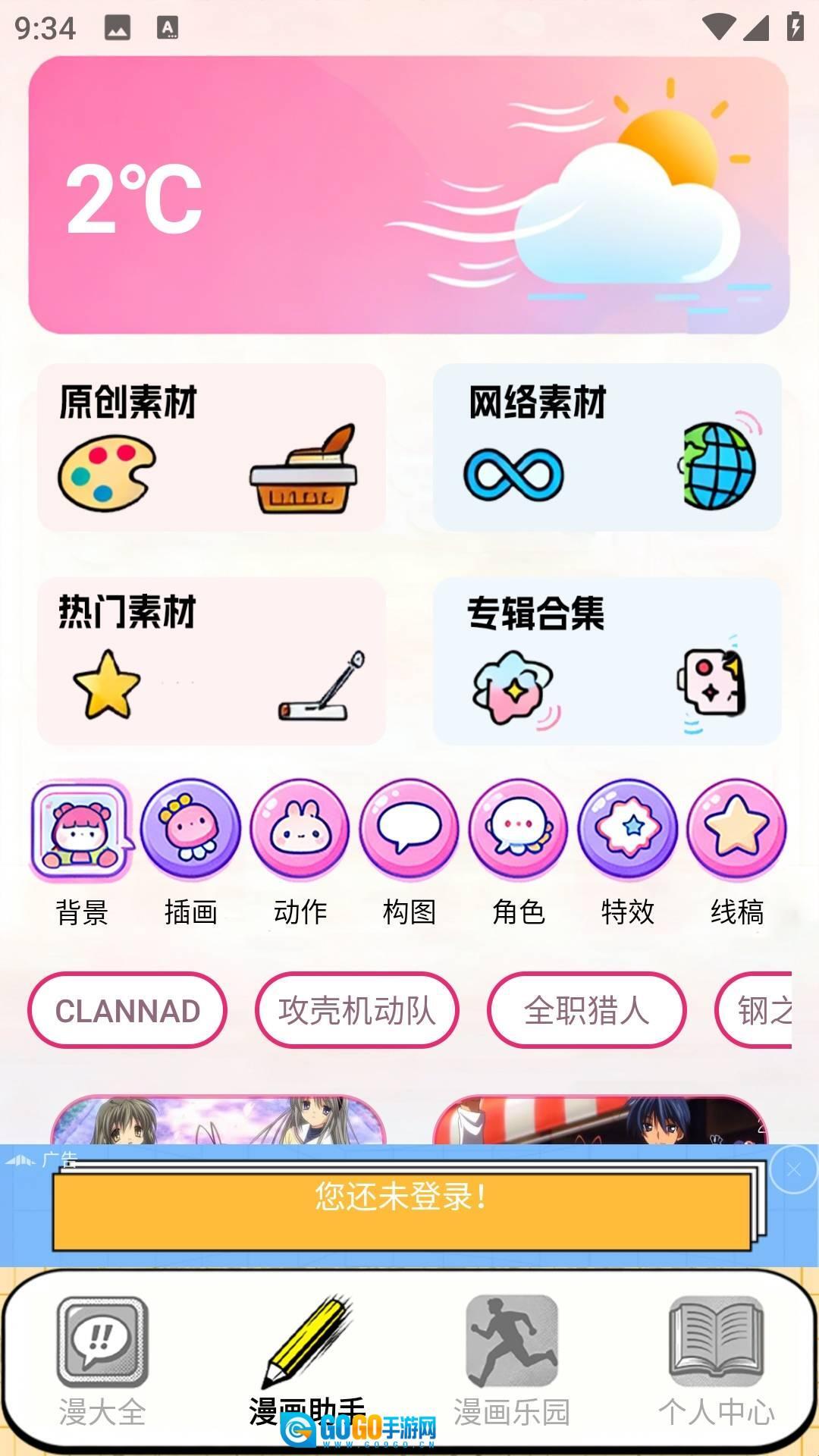Choose the 全职猎人 chip
This screenshot has height=1456, width=819.
[587, 1010]
